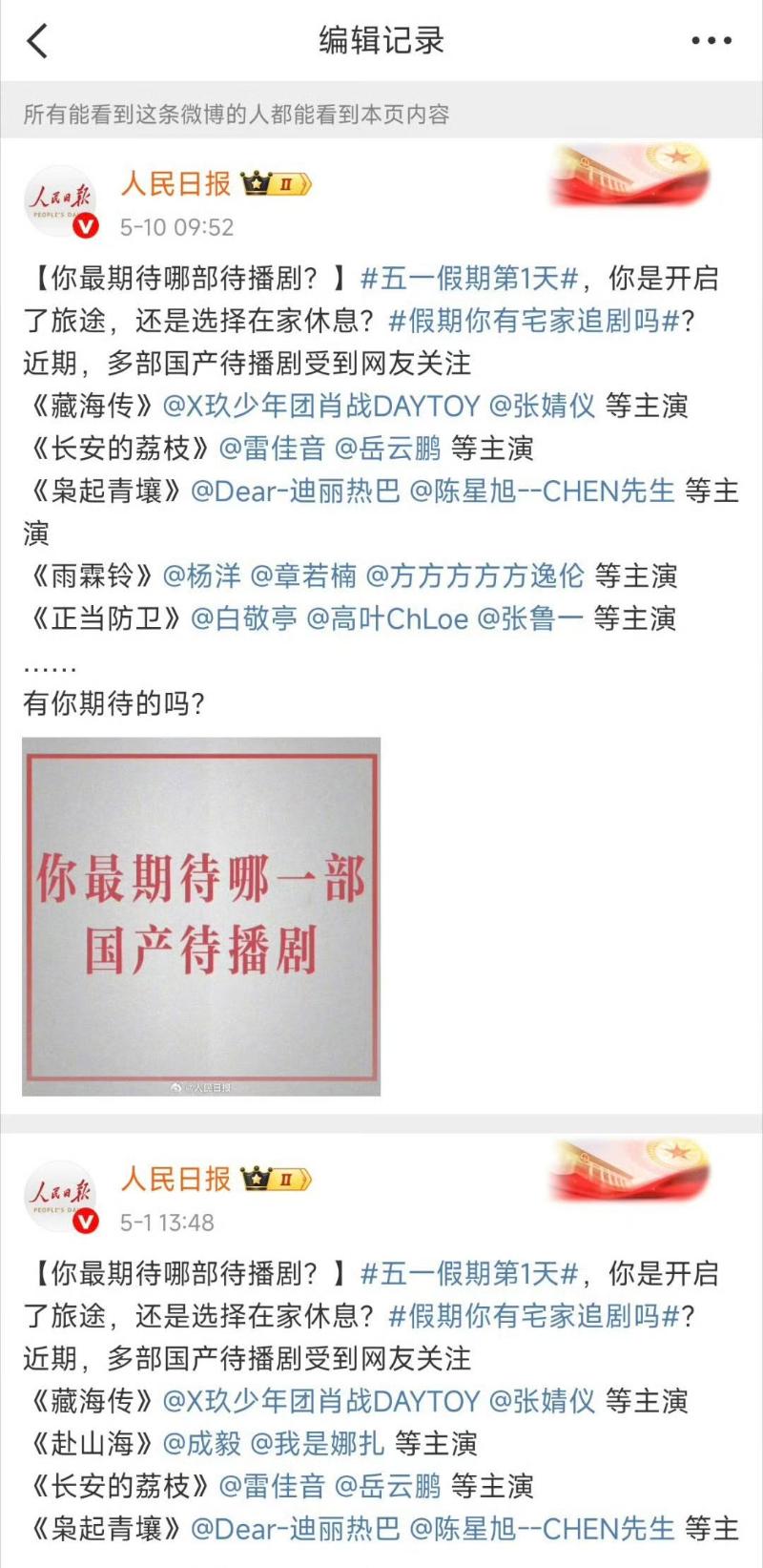
Task: Open @成毅 mention in the 5-1 post
Action: pyautogui.click(x=202, y=1444)
